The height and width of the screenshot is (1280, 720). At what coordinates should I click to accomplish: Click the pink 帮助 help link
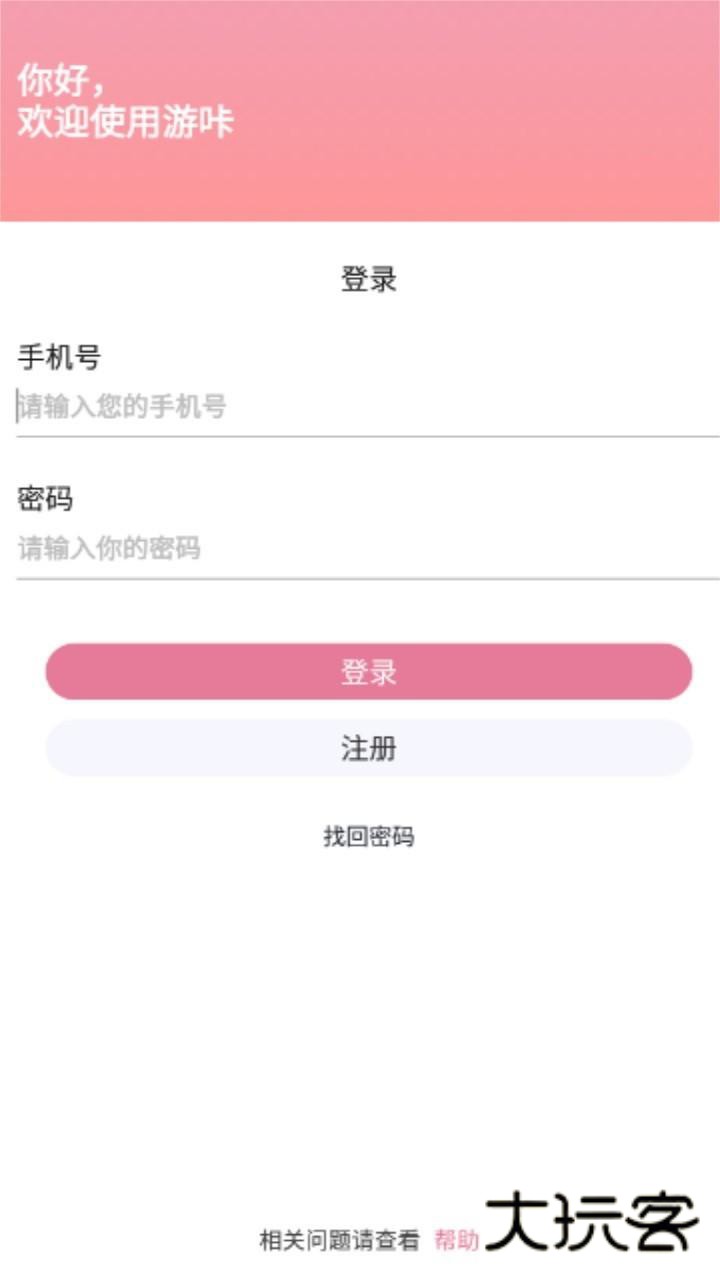(x=458, y=1237)
